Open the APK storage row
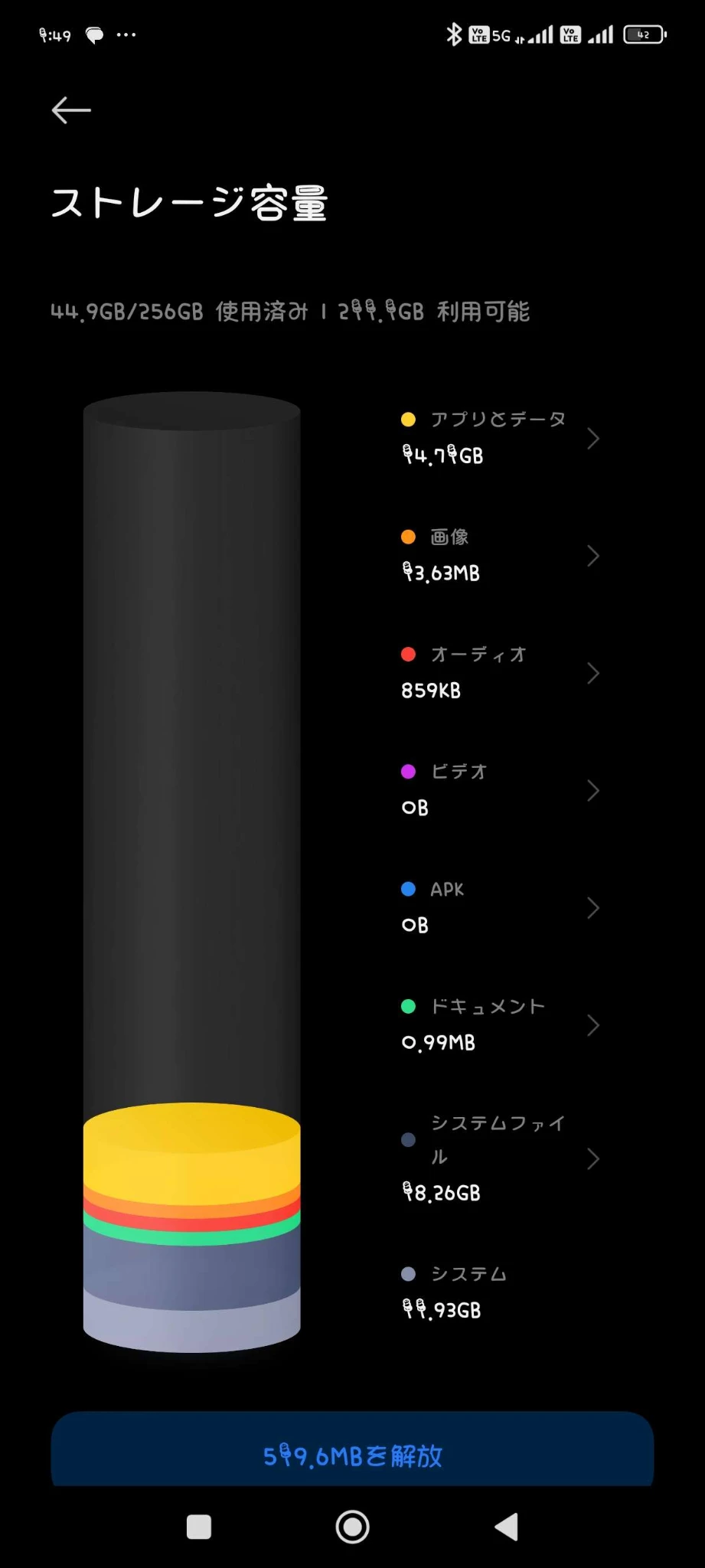This screenshot has height=1568, width=705. tap(501, 907)
